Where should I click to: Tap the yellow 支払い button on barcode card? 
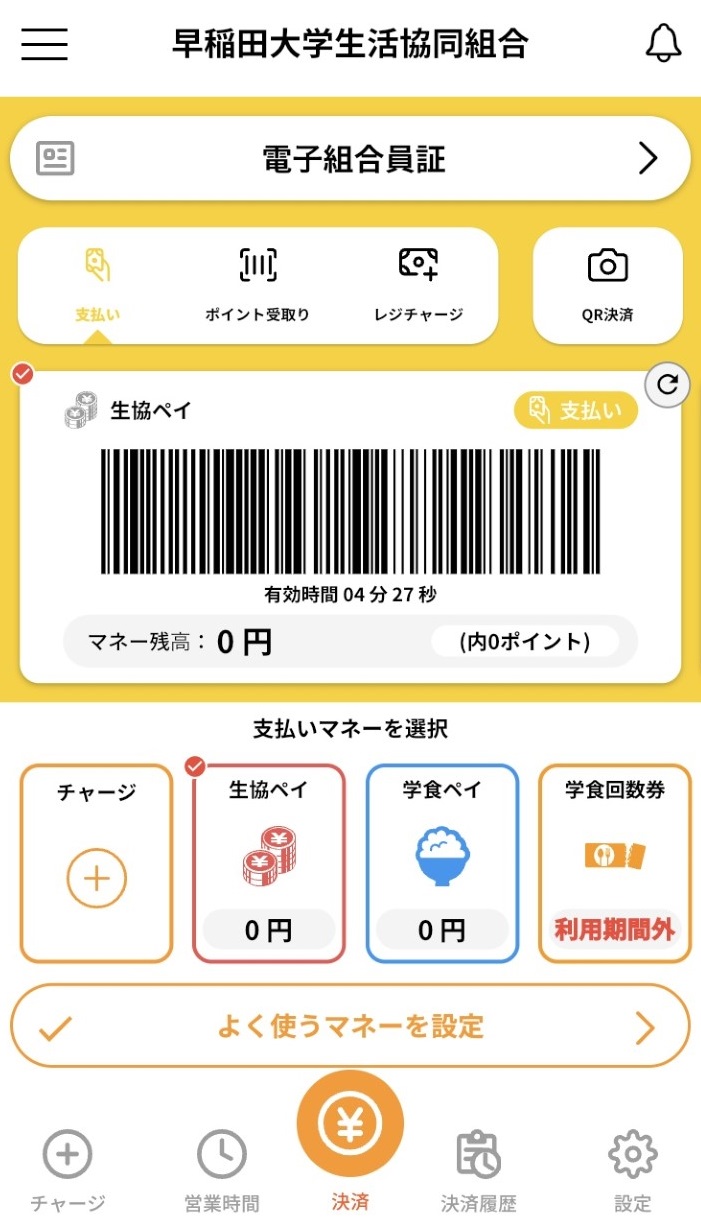coord(575,410)
